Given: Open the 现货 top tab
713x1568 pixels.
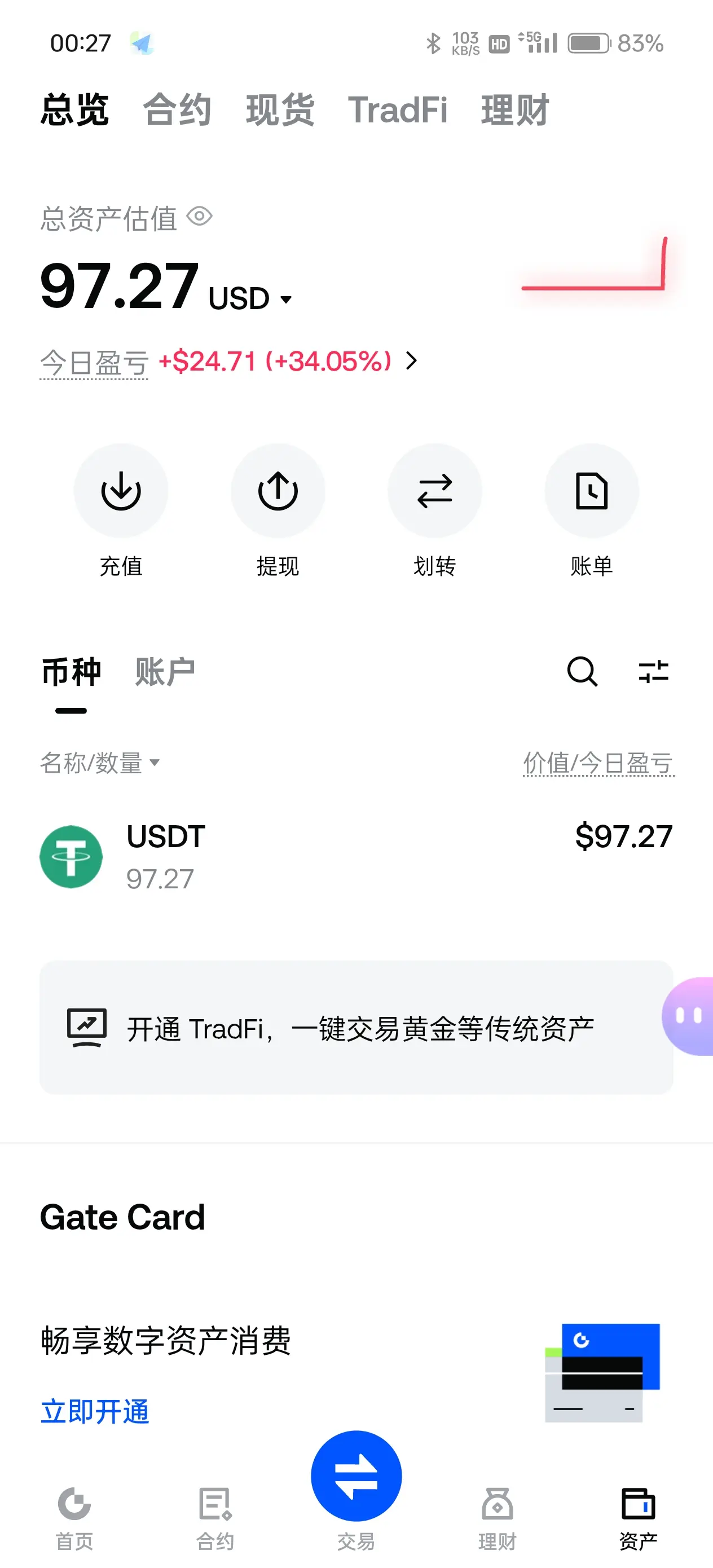Looking at the screenshot, I should click(279, 110).
